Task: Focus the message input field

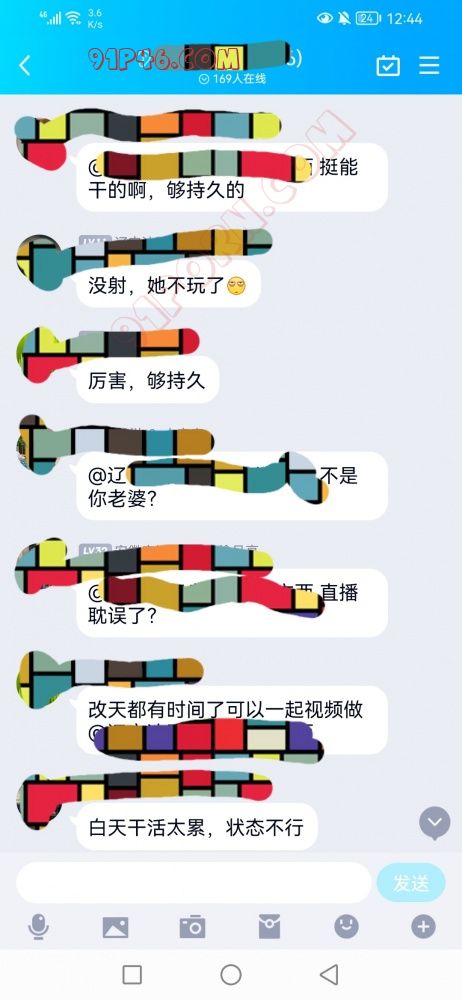Action: tap(193, 883)
